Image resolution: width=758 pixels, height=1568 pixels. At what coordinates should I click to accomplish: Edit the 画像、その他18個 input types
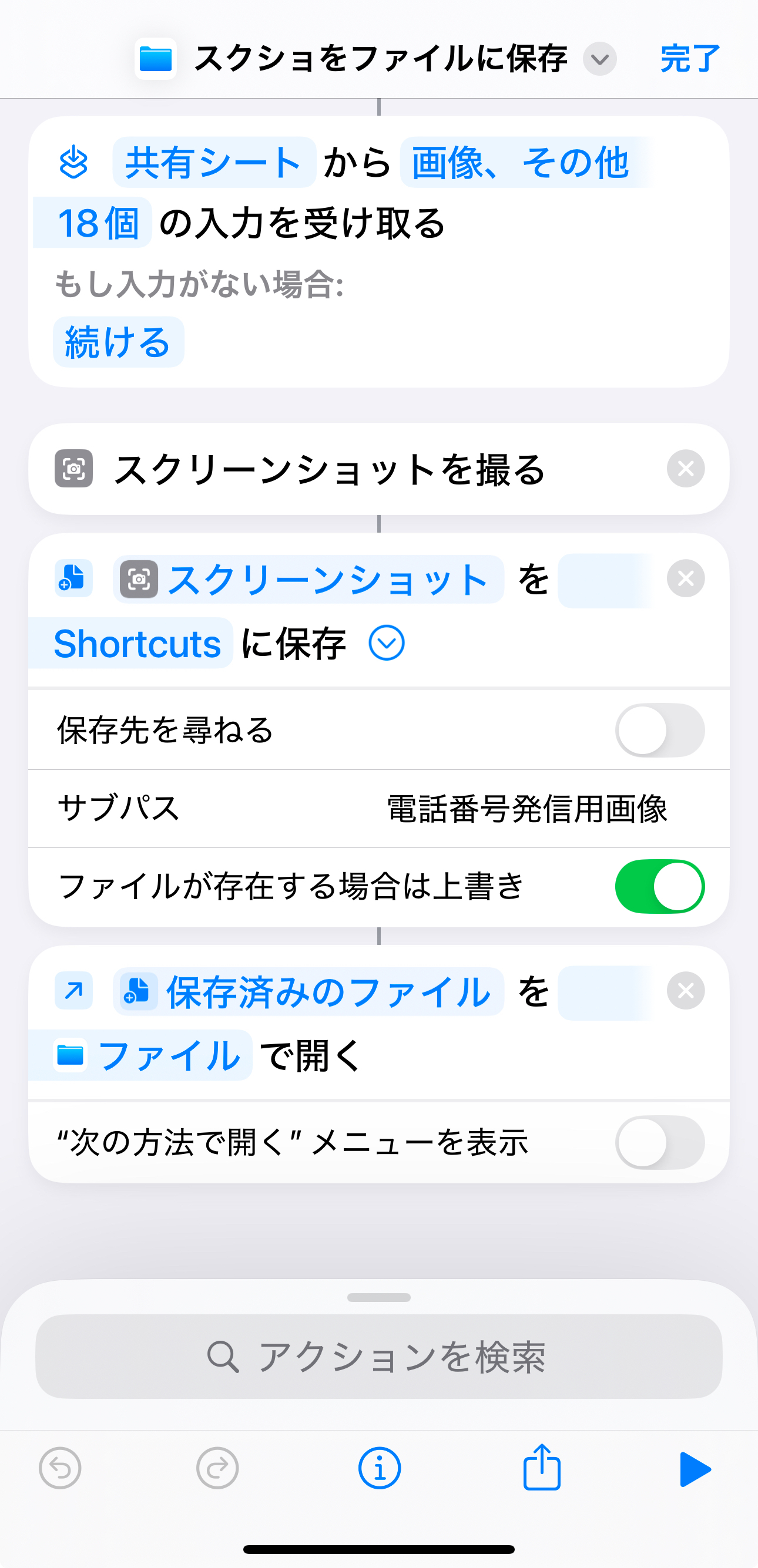pos(519,163)
